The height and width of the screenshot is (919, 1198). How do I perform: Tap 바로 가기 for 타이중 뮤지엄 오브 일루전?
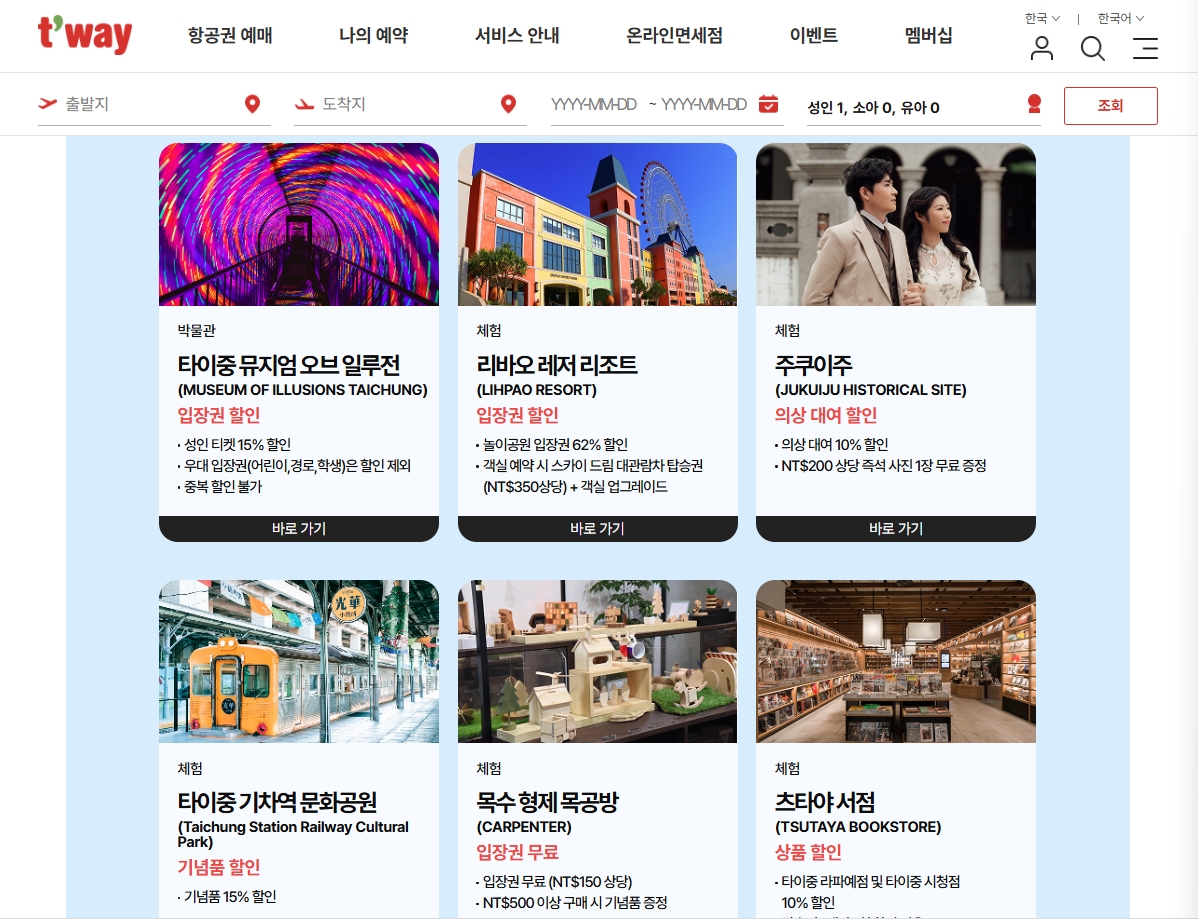pyautogui.click(x=299, y=529)
